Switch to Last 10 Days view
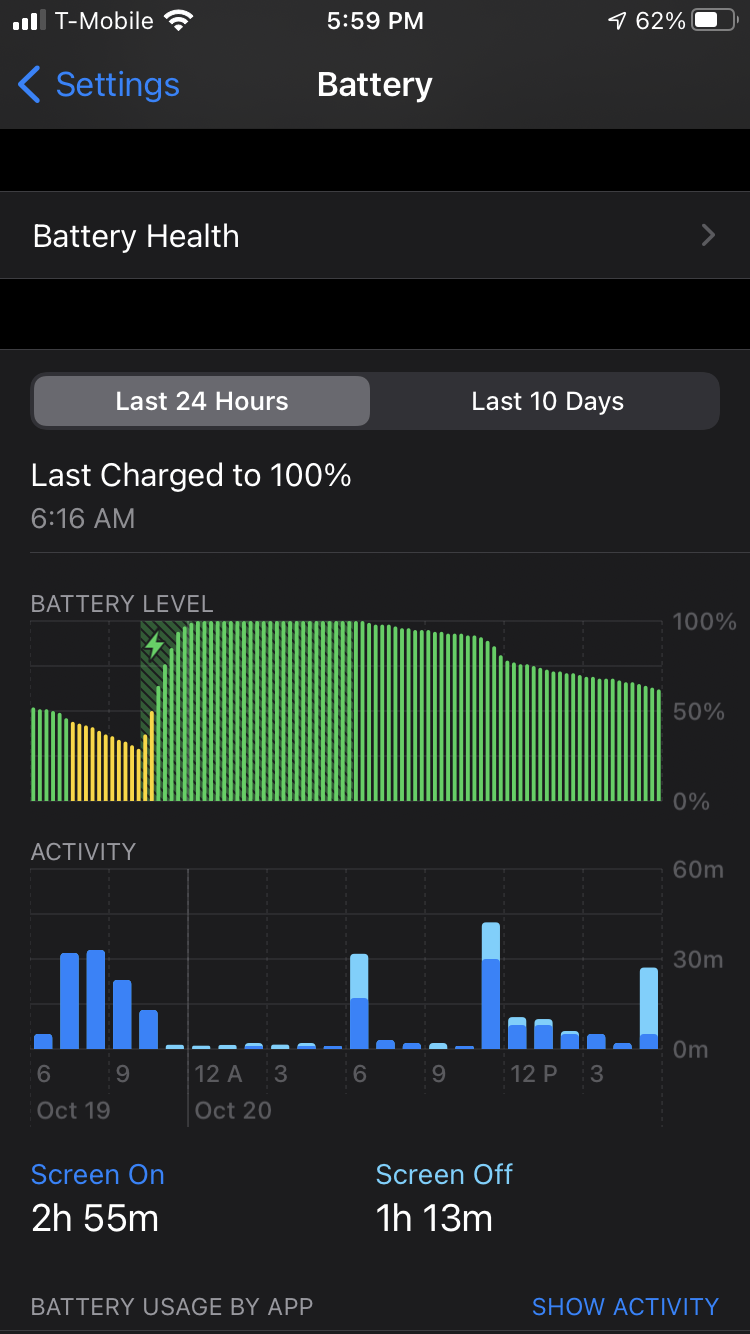Viewport: 750px width, 1334px height. tap(547, 401)
